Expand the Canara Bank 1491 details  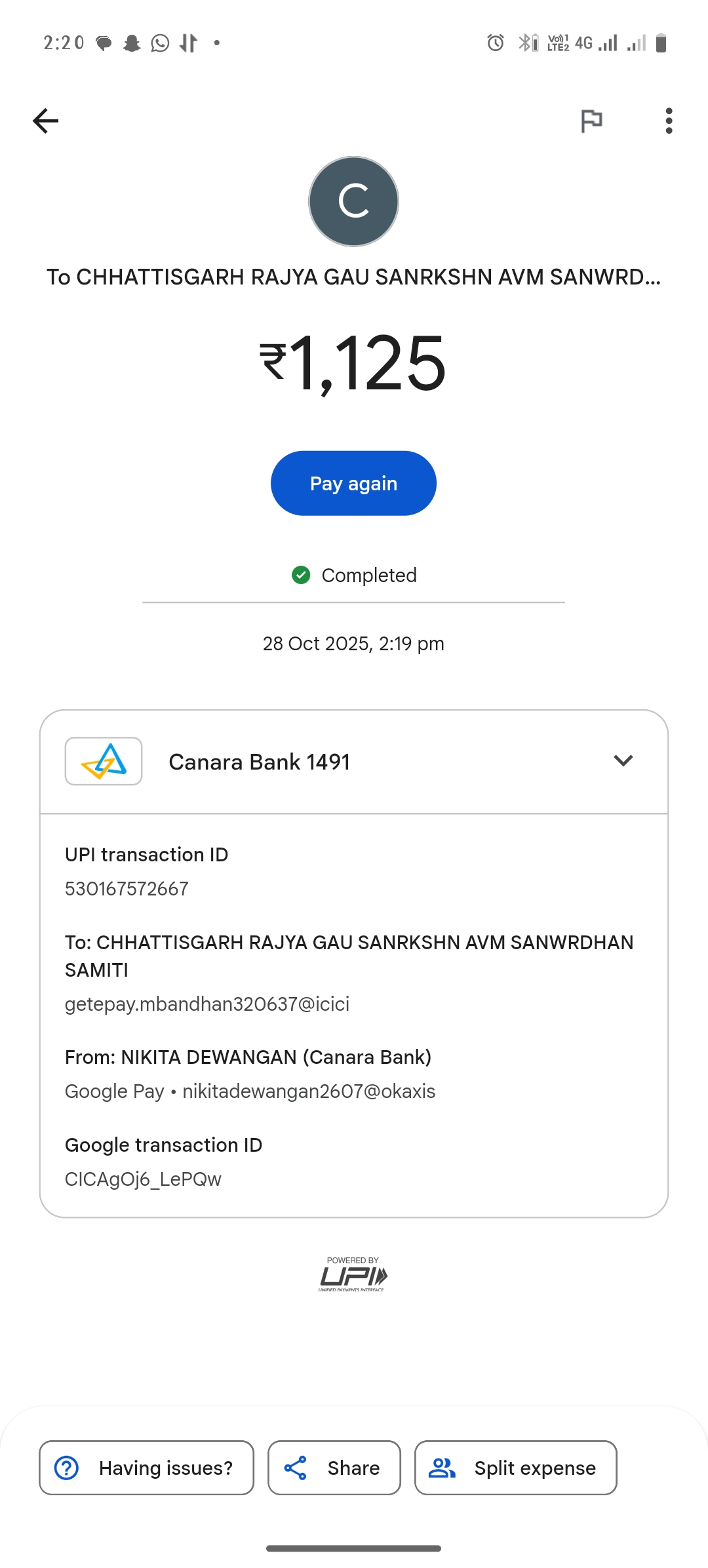coord(623,760)
